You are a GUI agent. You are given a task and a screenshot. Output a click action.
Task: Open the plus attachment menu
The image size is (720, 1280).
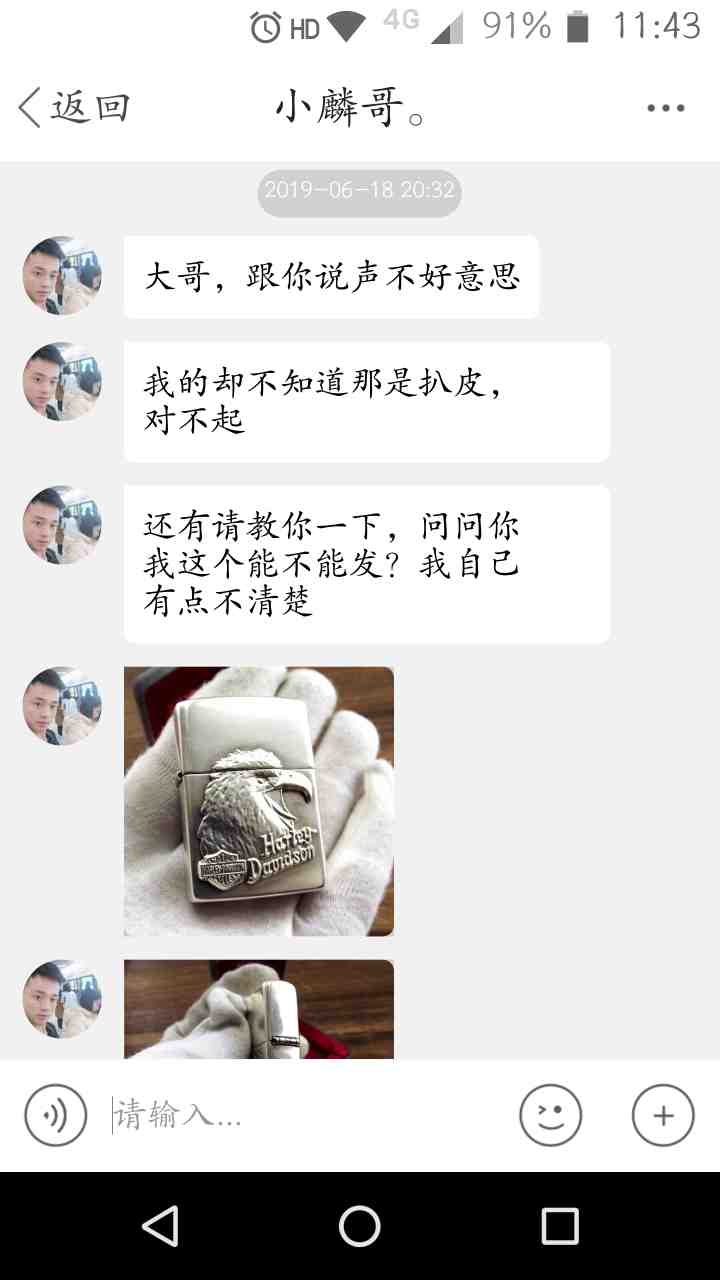pyautogui.click(x=663, y=1115)
